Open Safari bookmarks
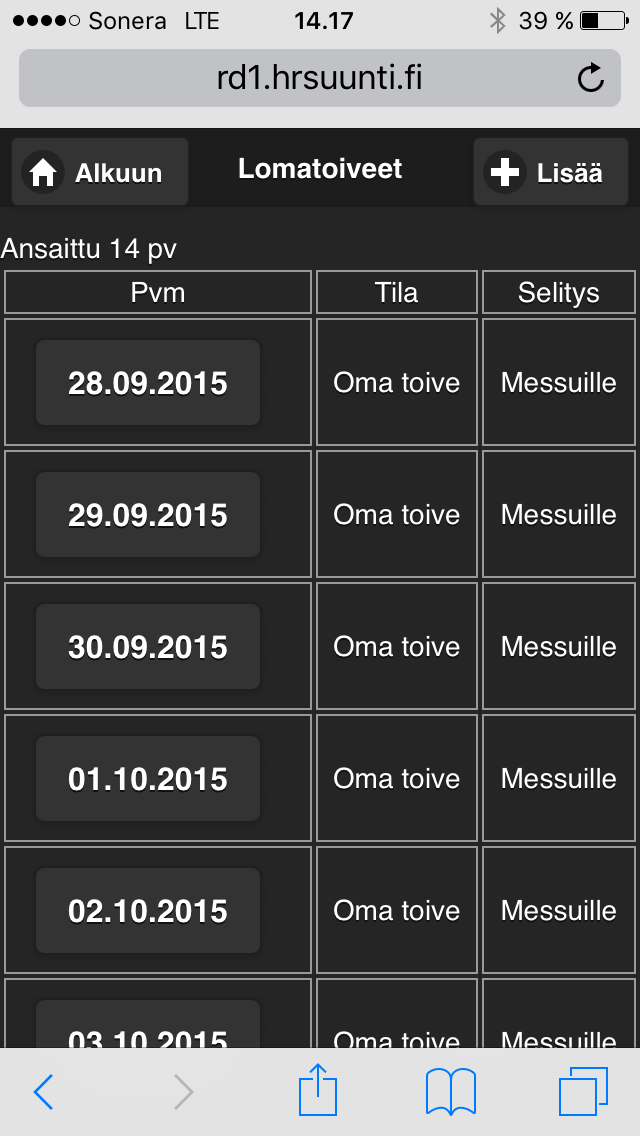The width and height of the screenshot is (640, 1136). point(451,1092)
